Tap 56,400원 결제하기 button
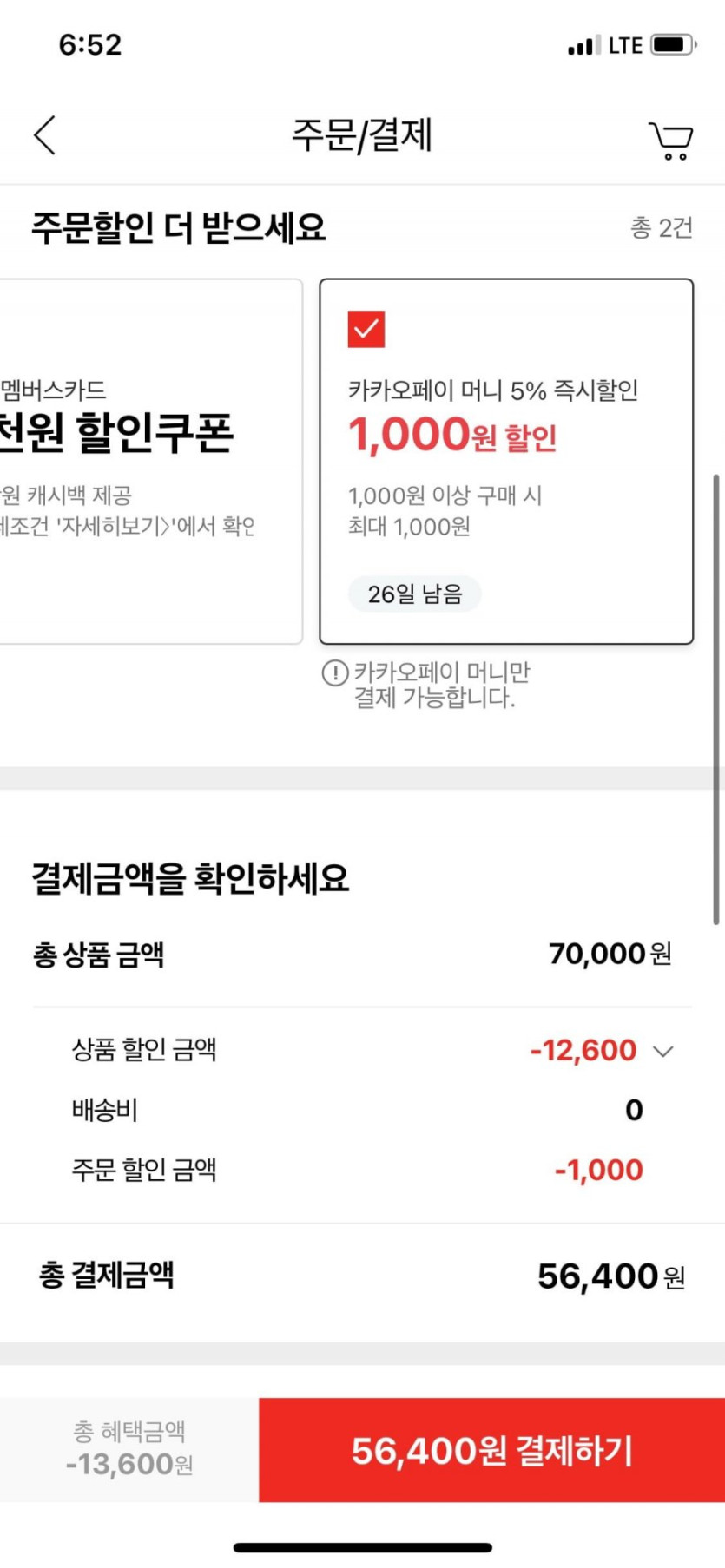This screenshot has height=1568, width=725. coord(491,1450)
